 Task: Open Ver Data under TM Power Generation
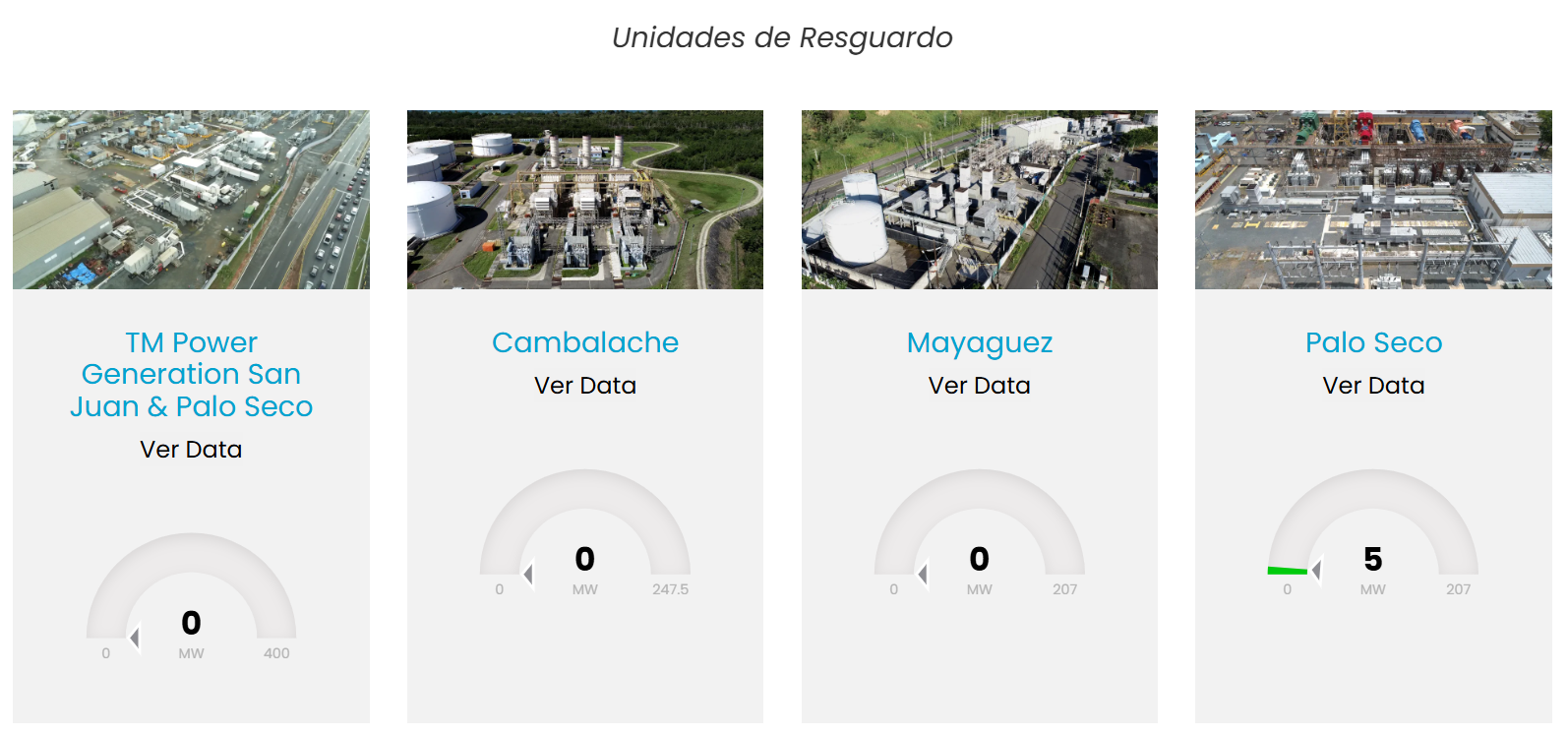191,450
